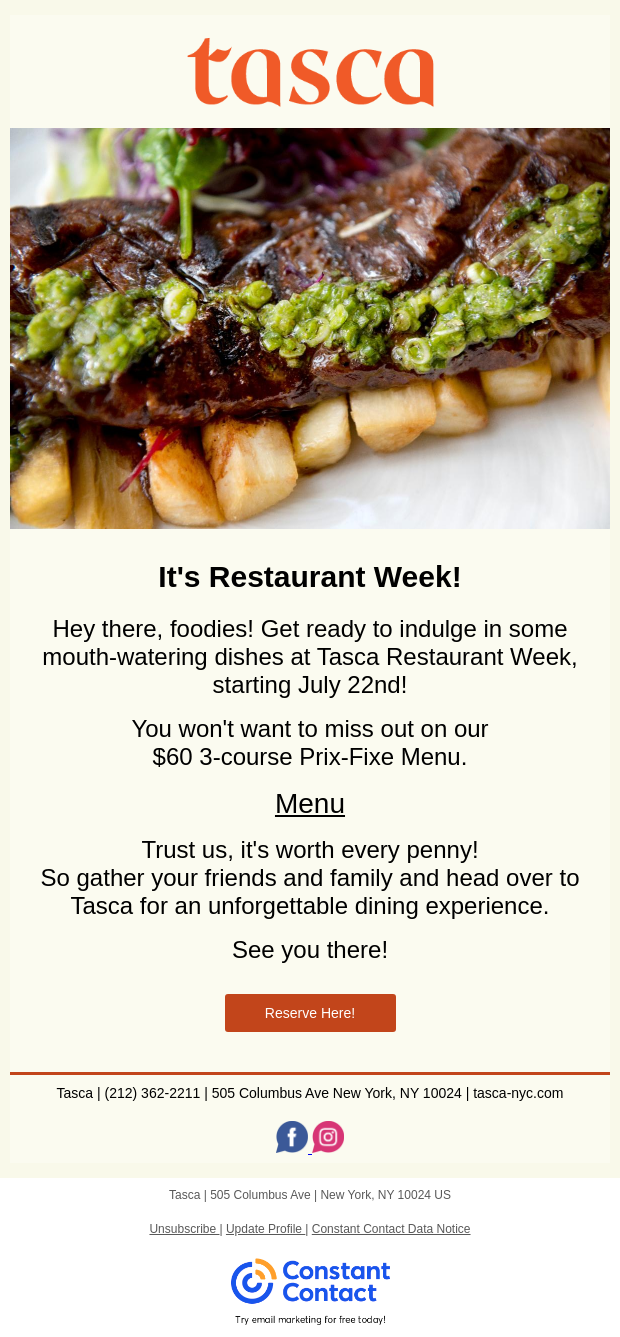Image resolution: width=620 pixels, height=1337 pixels.
Task: Visit Tasca's Instagram profile icon
Action: 328,1137
